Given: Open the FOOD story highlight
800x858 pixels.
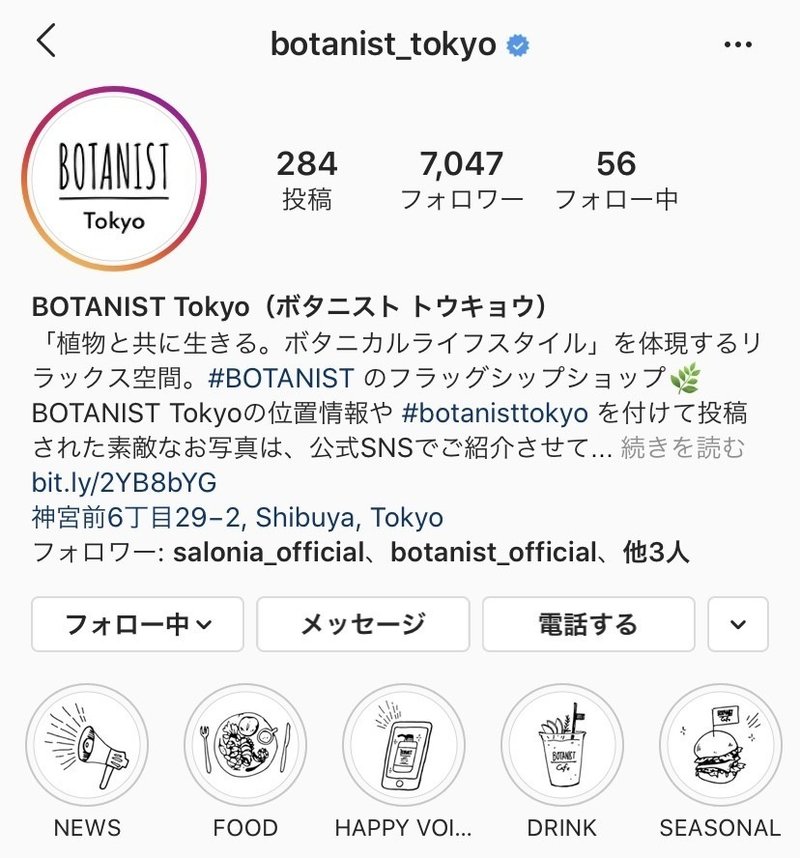Looking at the screenshot, I should [247, 745].
